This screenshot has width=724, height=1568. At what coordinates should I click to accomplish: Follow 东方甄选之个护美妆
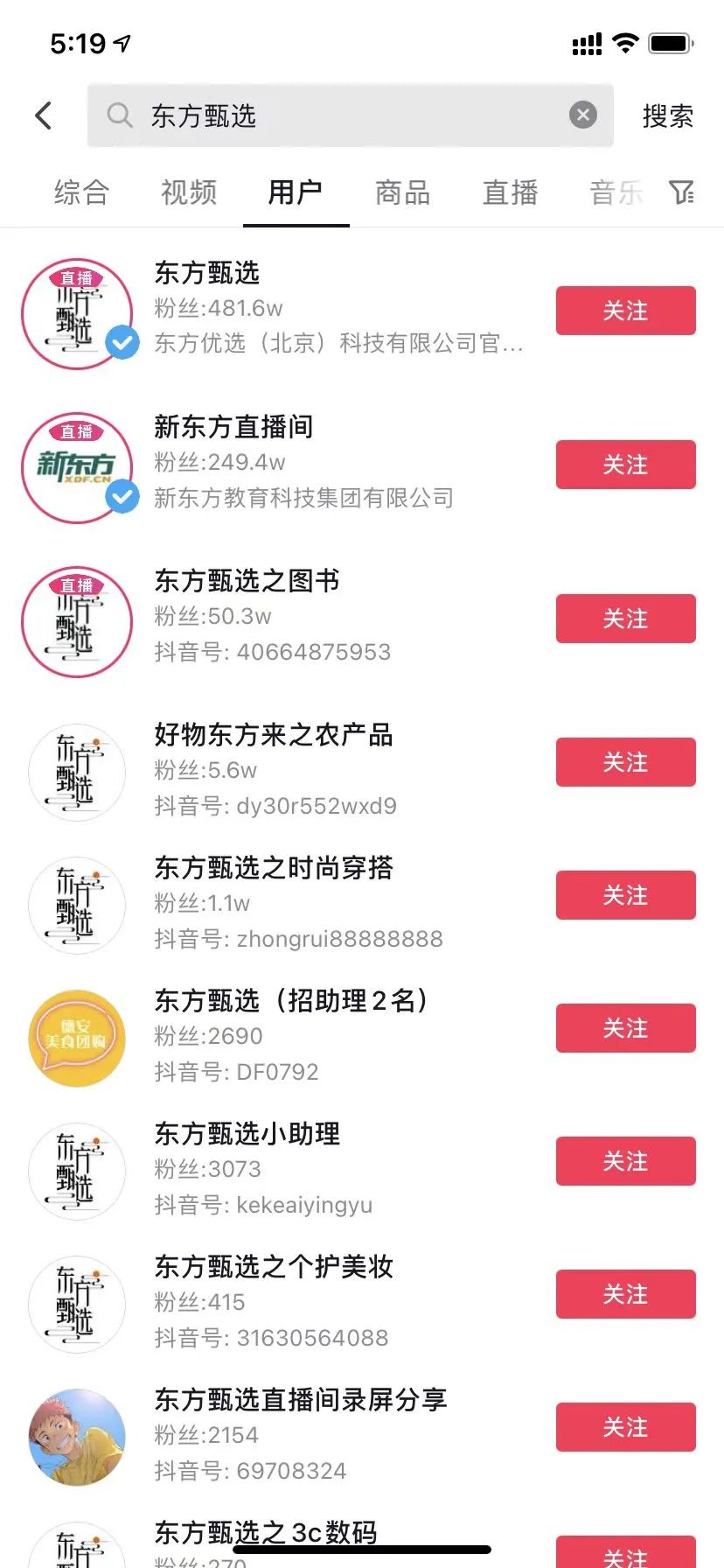point(625,1294)
